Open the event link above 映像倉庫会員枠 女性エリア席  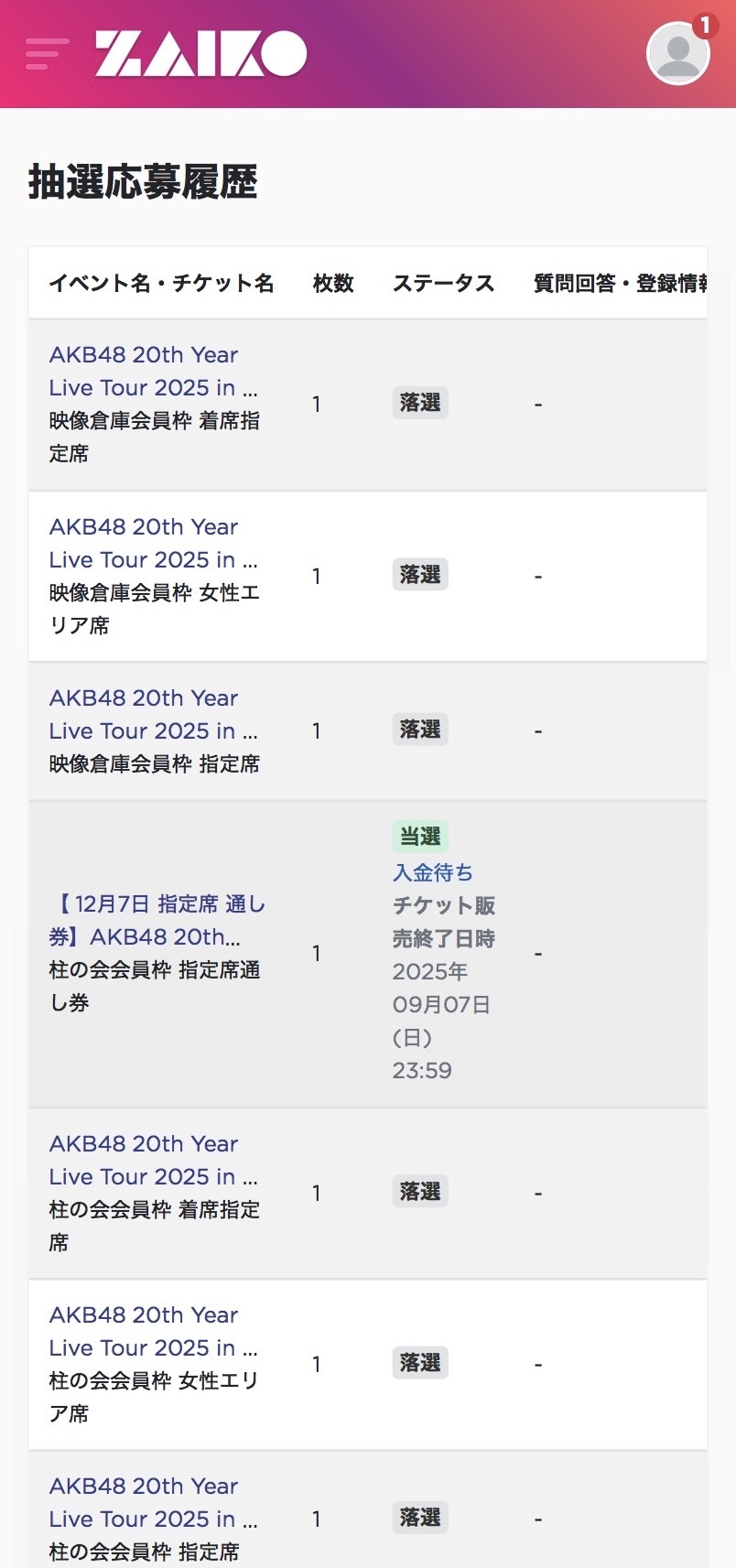tap(154, 543)
